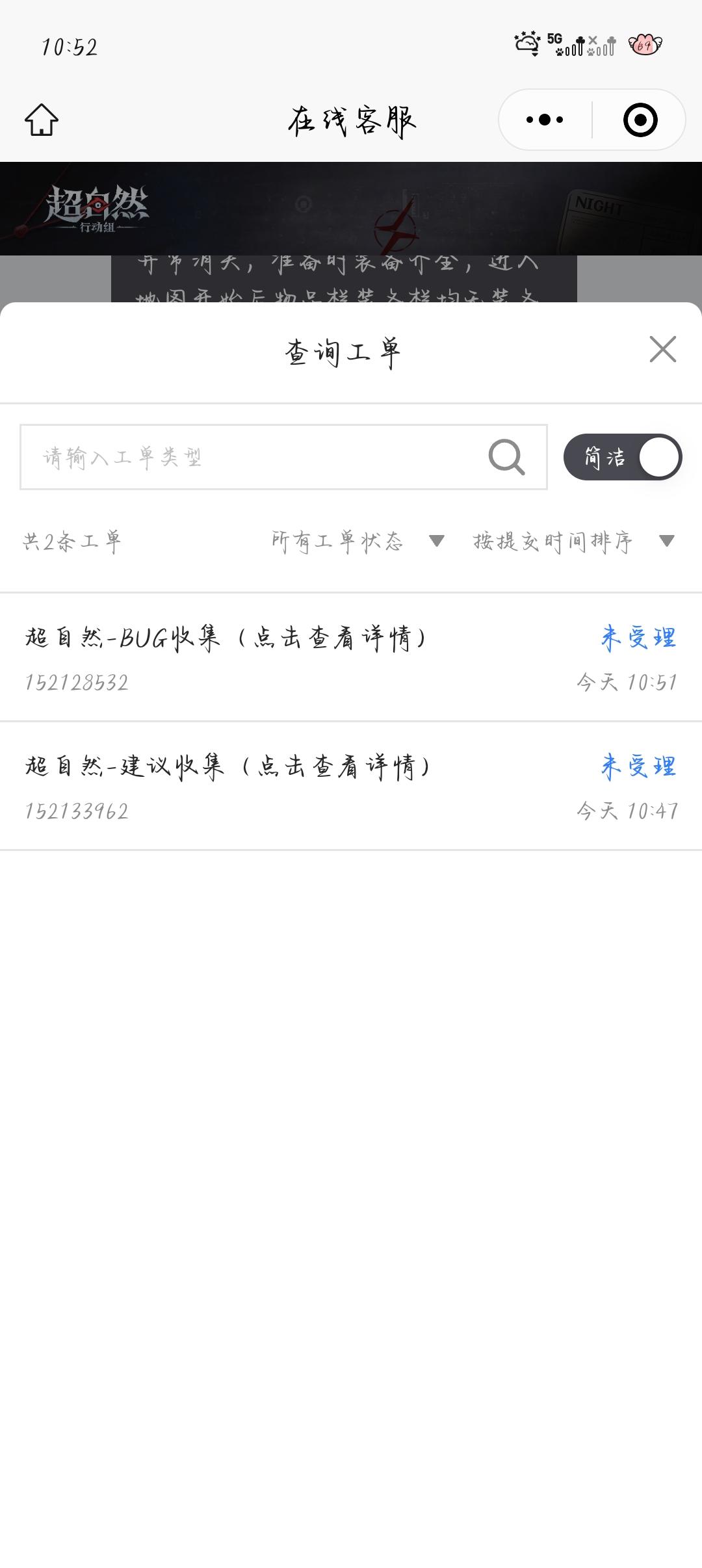The width and height of the screenshot is (702, 1568).
Task: Expand the 所有工单状态 filter dropdown
Action: [357, 541]
